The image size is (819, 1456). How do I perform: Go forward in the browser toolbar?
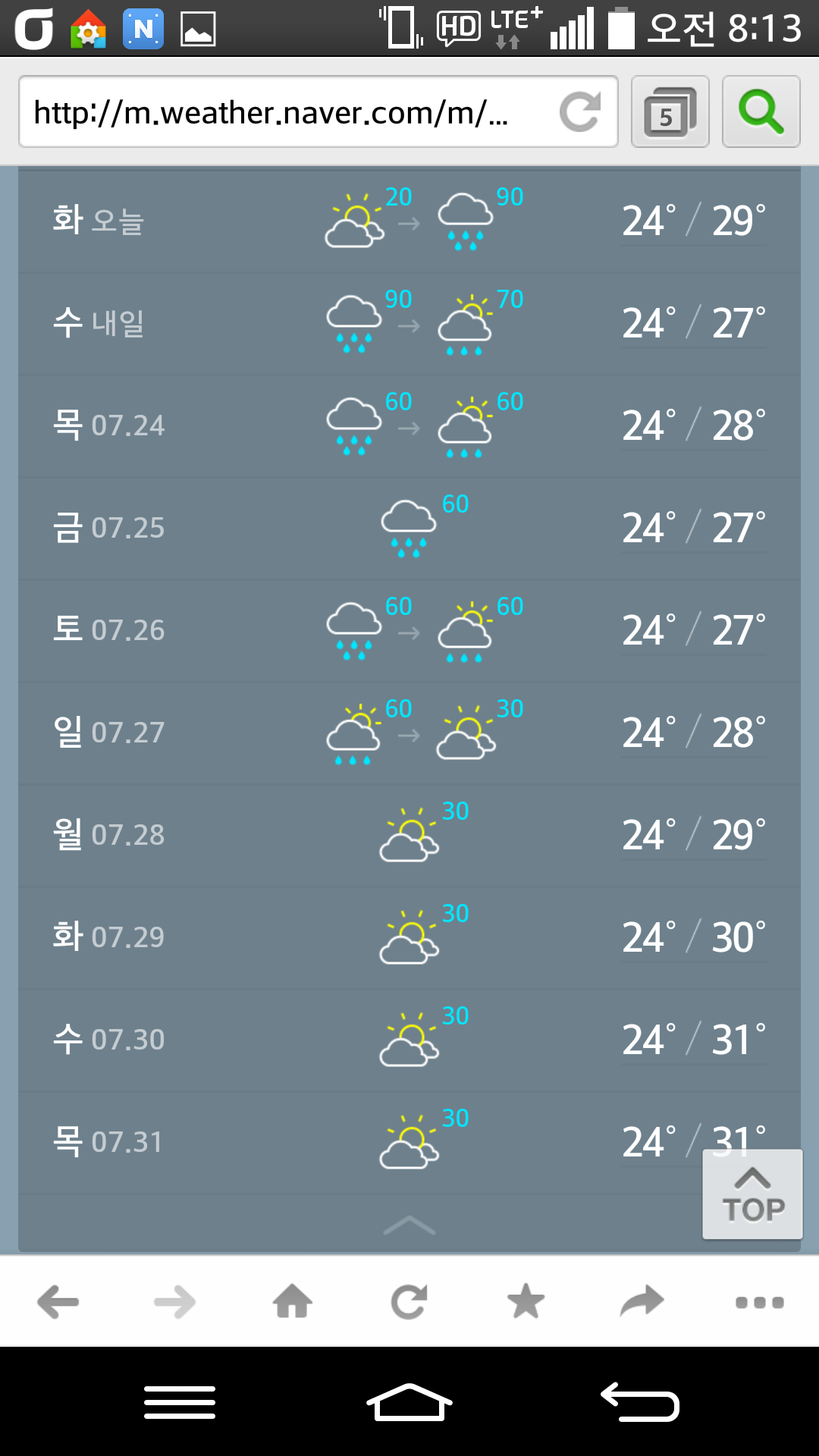pos(175,1302)
